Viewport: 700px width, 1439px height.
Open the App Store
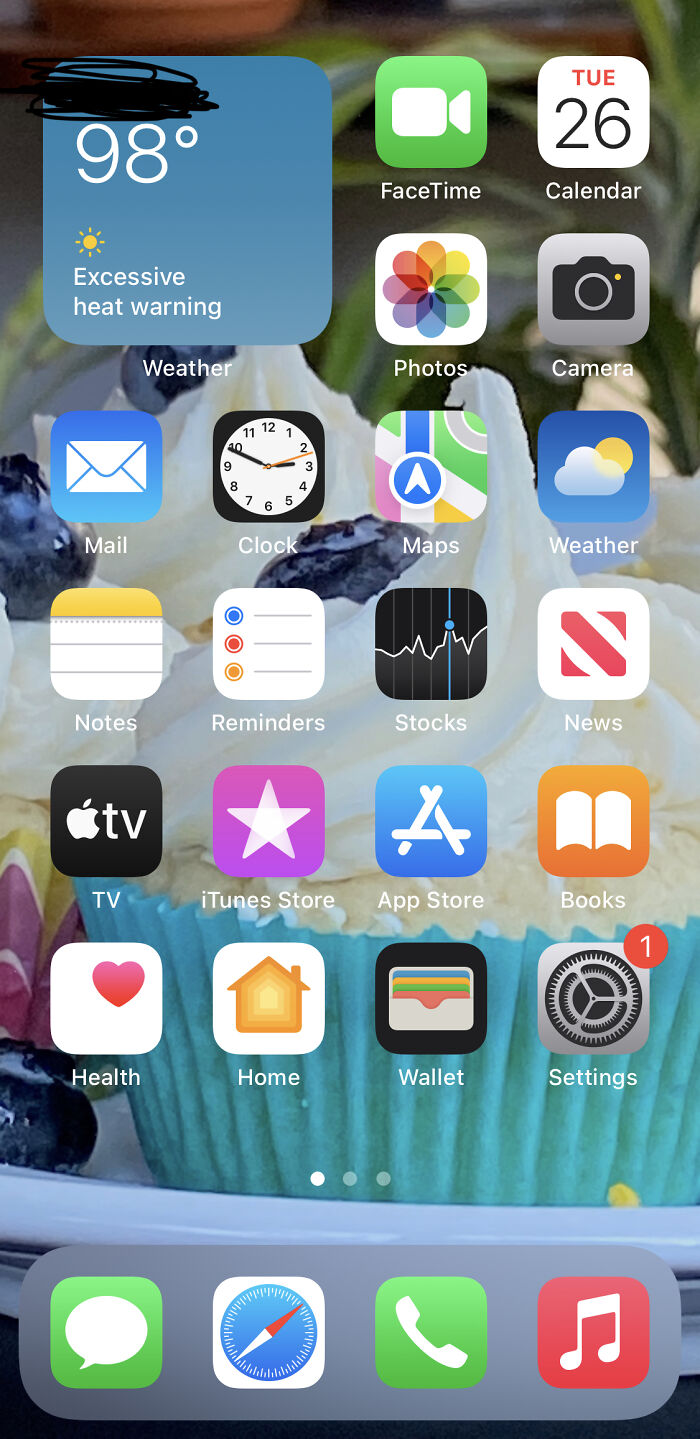[431, 821]
